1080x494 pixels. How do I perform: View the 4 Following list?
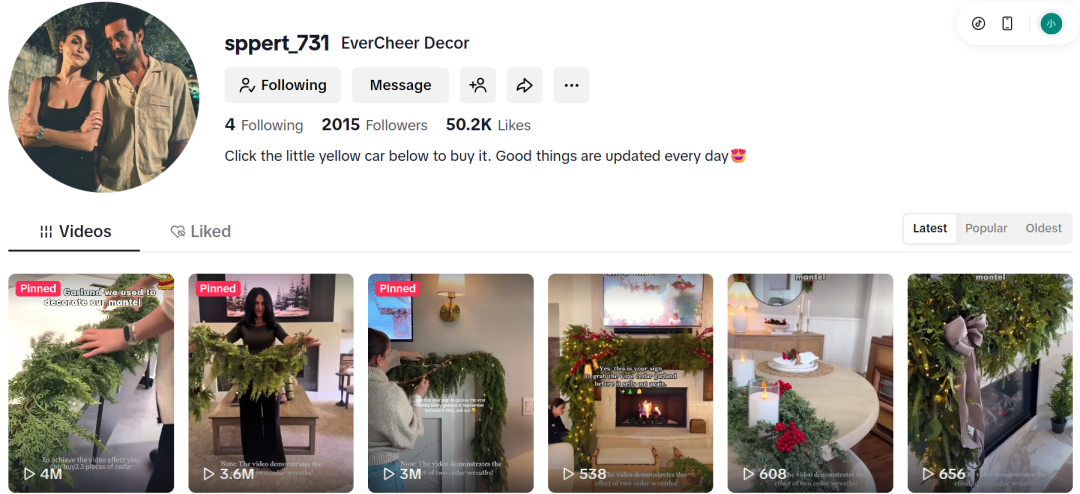point(264,125)
